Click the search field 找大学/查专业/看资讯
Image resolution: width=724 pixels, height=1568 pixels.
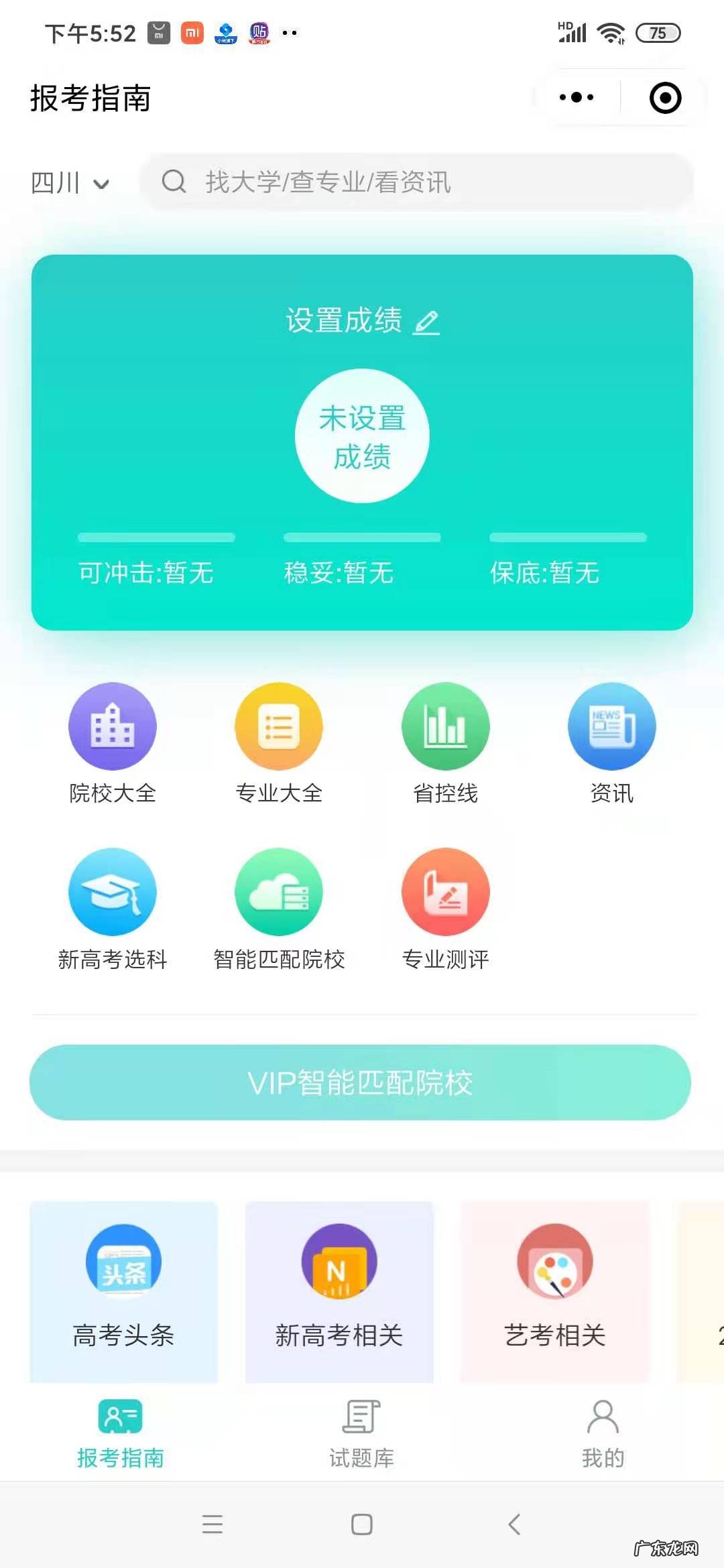(416, 182)
